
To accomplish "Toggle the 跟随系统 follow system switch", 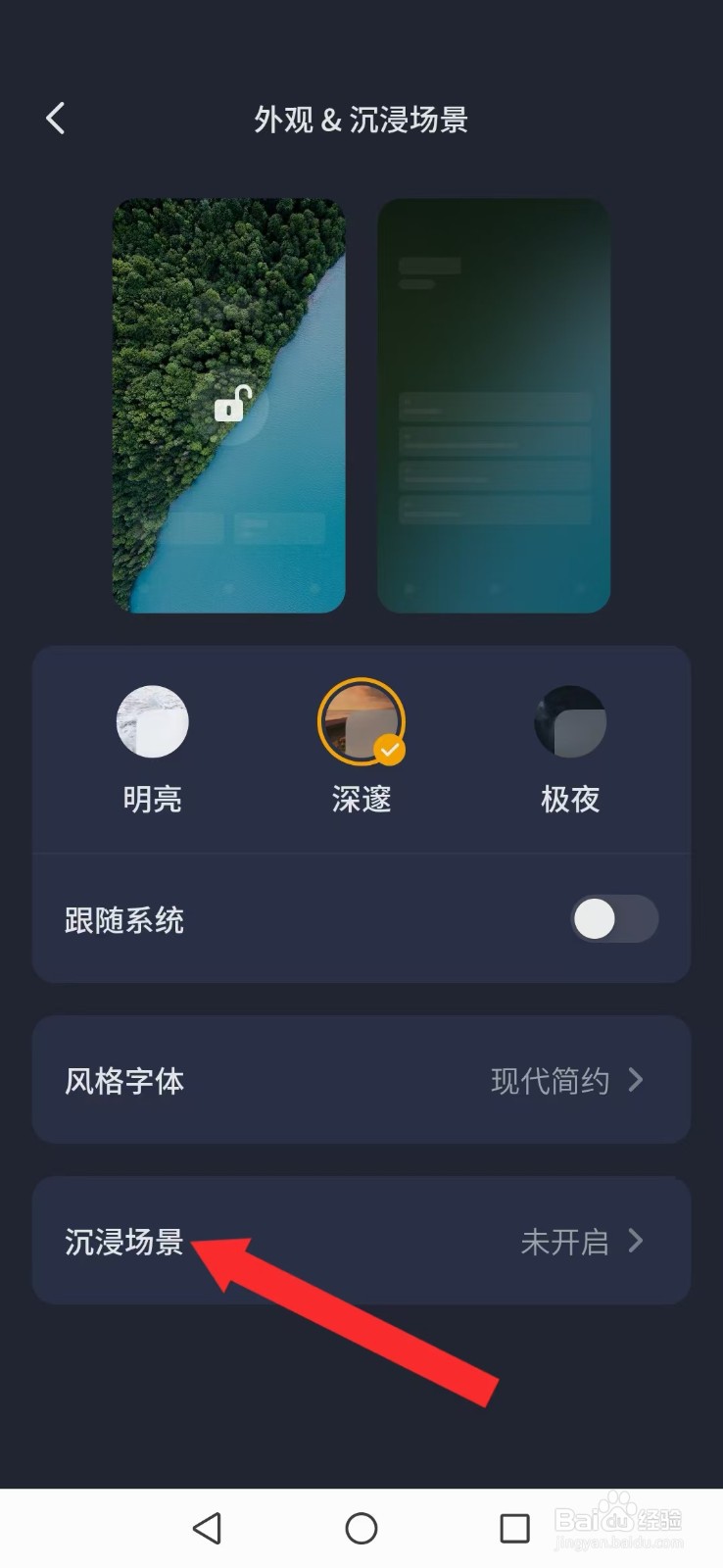I will (x=614, y=919).
